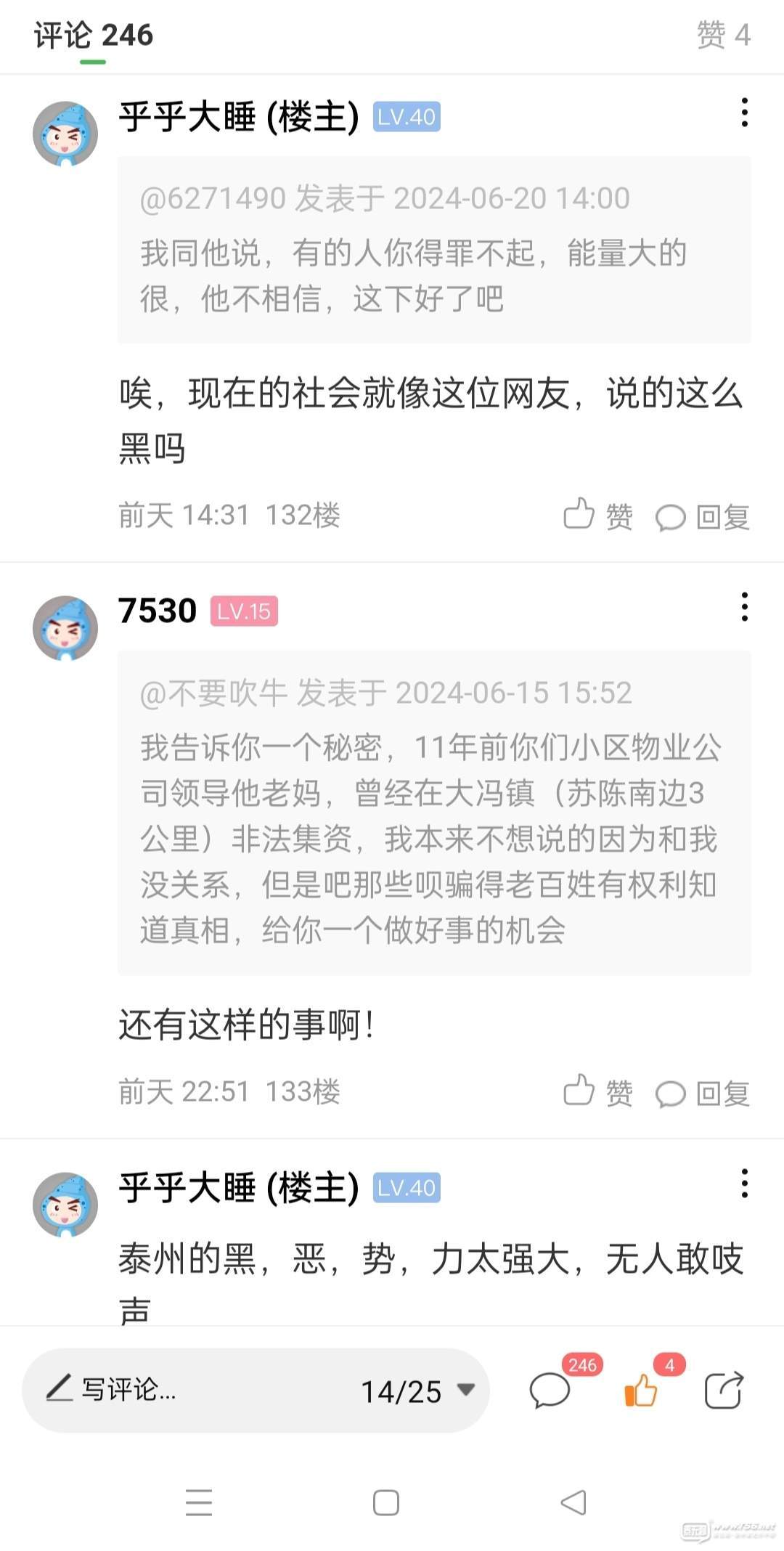
Task: Share this post
Action: pos(724,1390)
